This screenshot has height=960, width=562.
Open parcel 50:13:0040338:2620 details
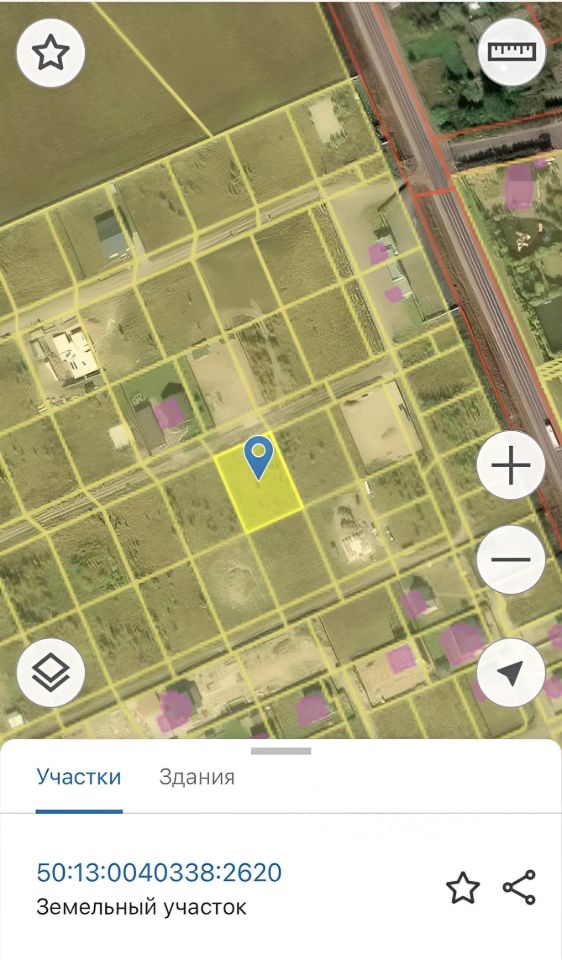tap(159, 872)
